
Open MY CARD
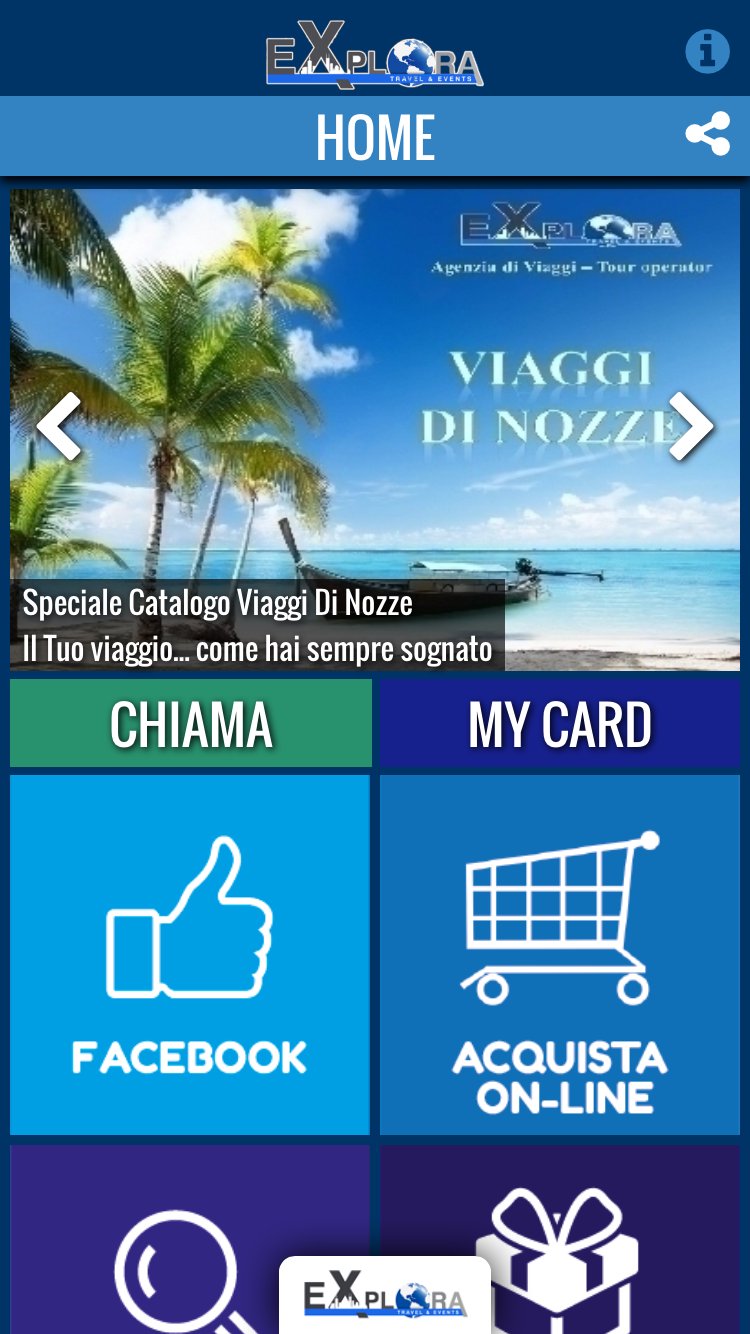pyautogui.click(x=559, y=723)
